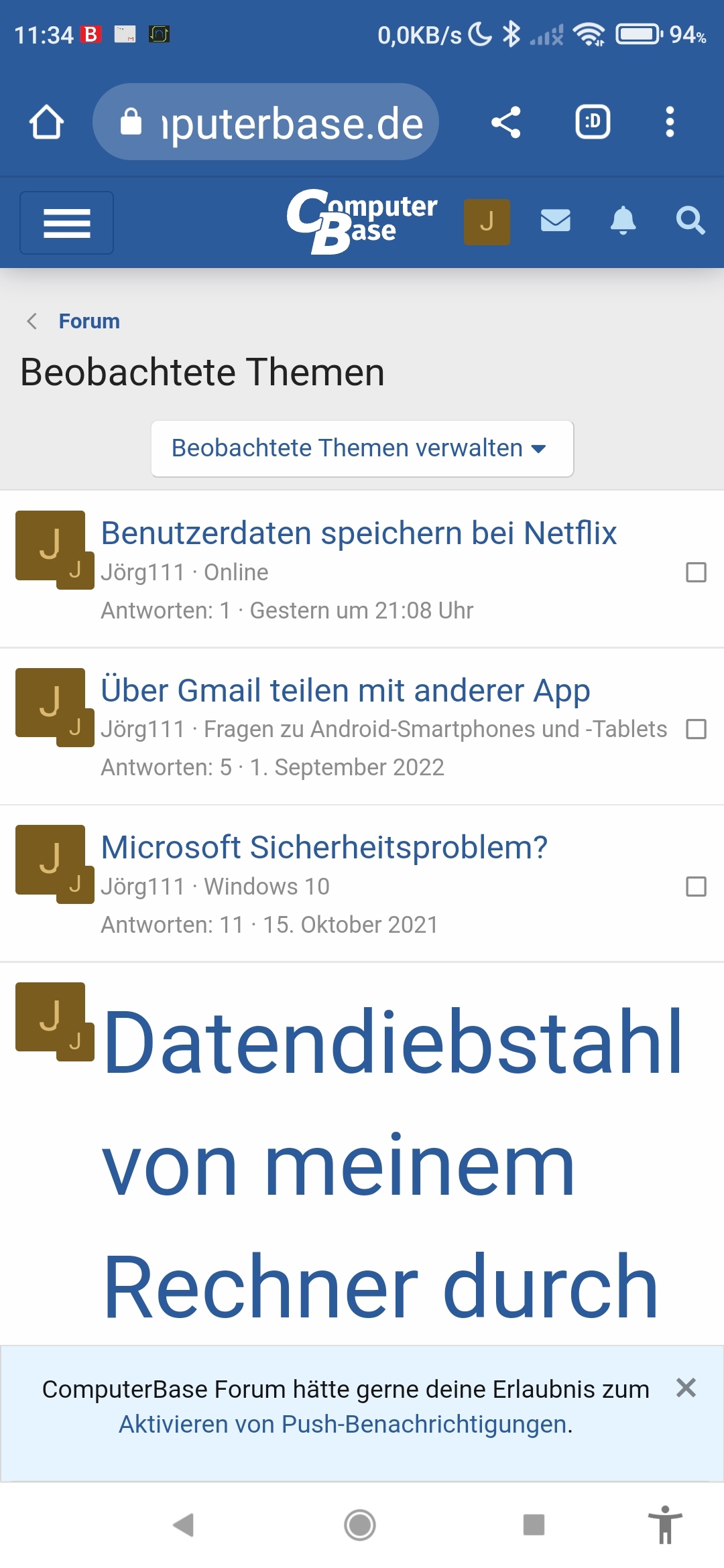Open thread Microsoft Sicherheitsproblem?
Screen dimensions: 724x1568
324,847
